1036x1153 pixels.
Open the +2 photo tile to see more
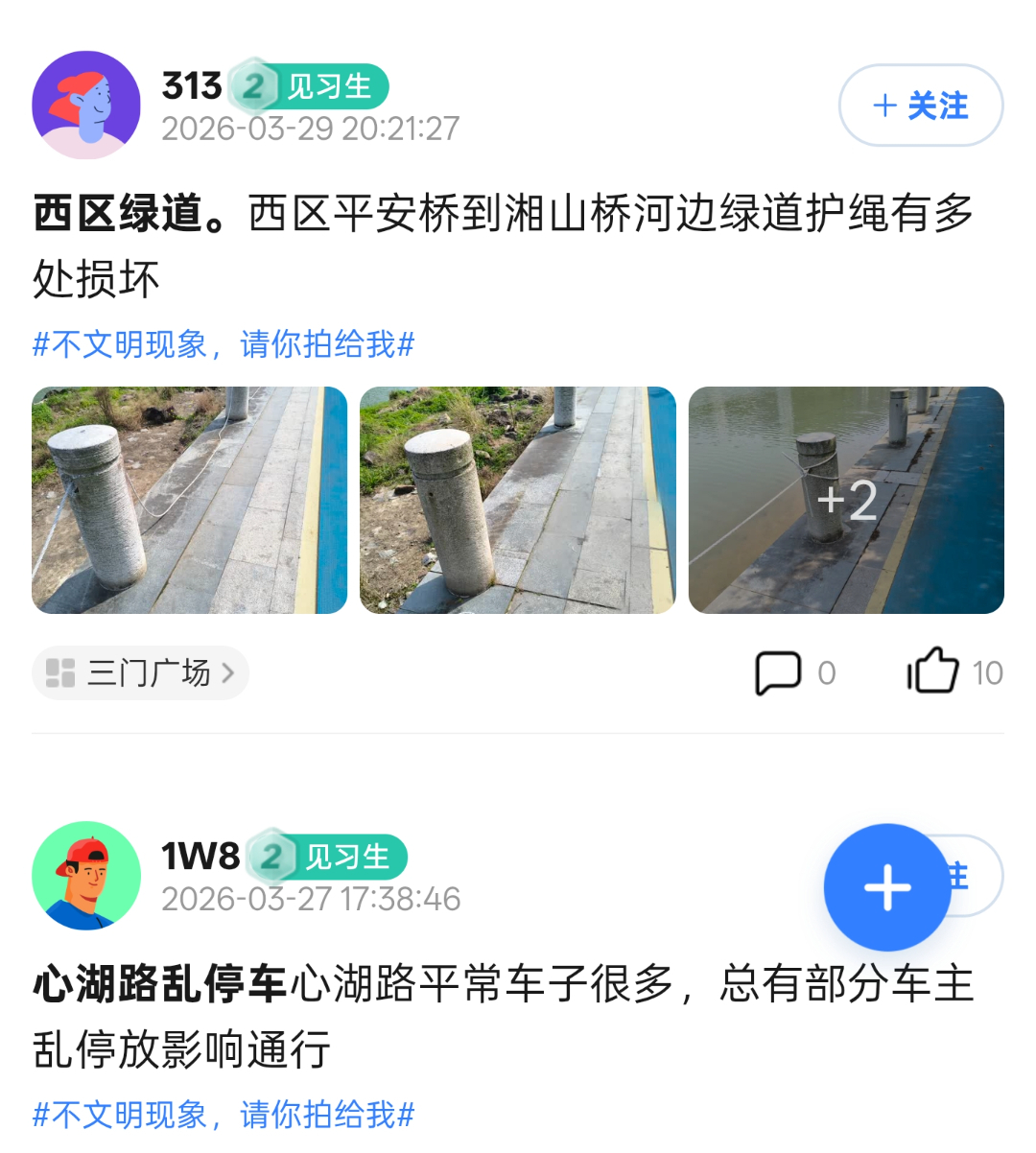tap(845, 500)
